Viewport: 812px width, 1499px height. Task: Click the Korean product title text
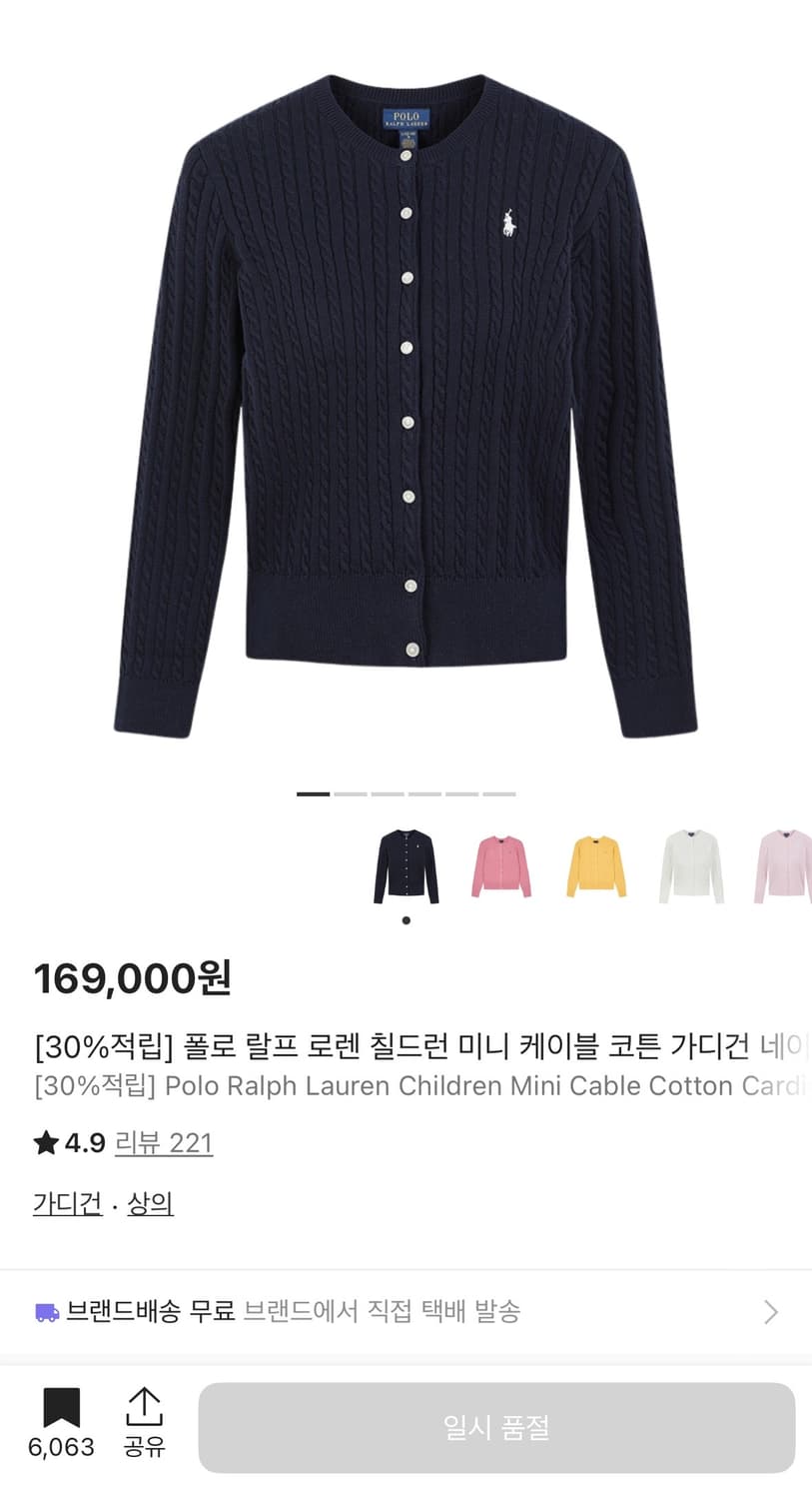pos(400,1041)
